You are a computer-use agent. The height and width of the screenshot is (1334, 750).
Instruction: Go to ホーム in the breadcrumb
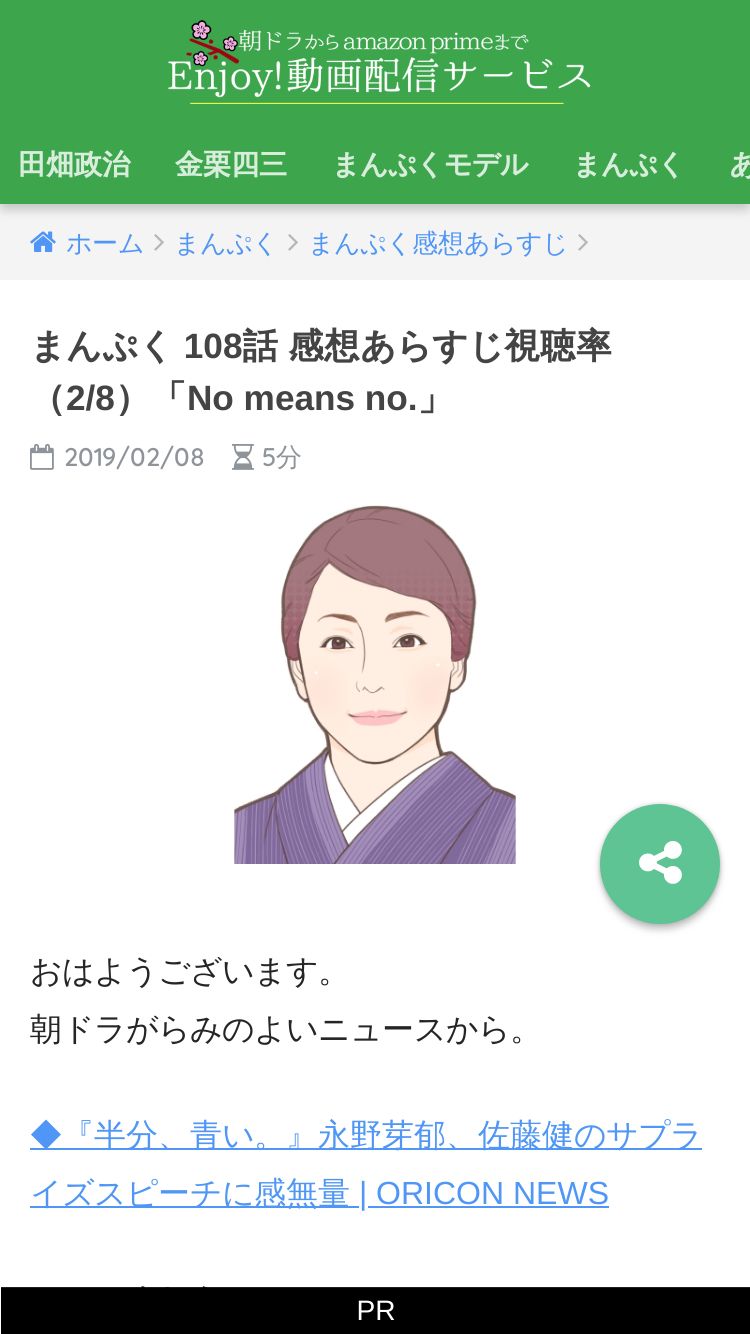point(104,243)
